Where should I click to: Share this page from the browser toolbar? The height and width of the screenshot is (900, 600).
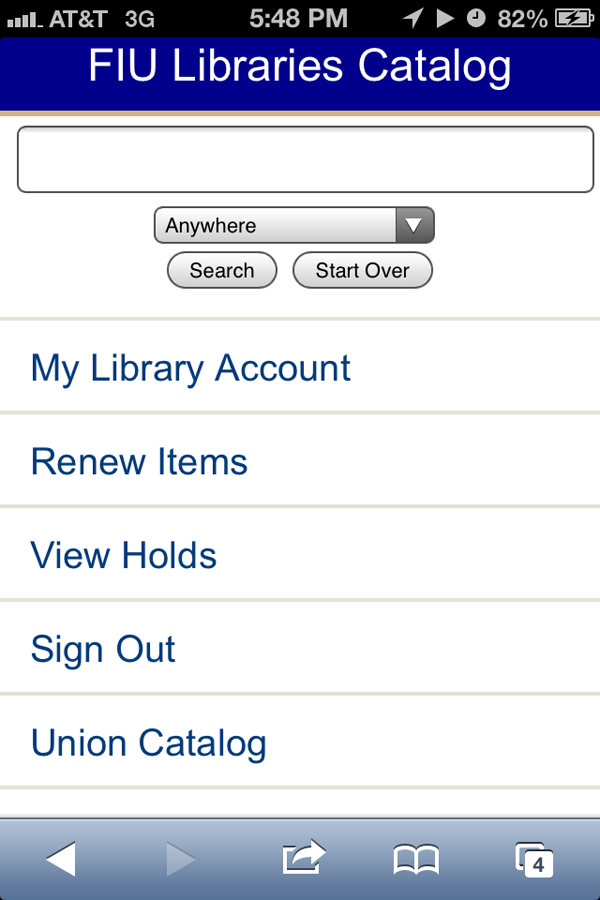[304, 859]
